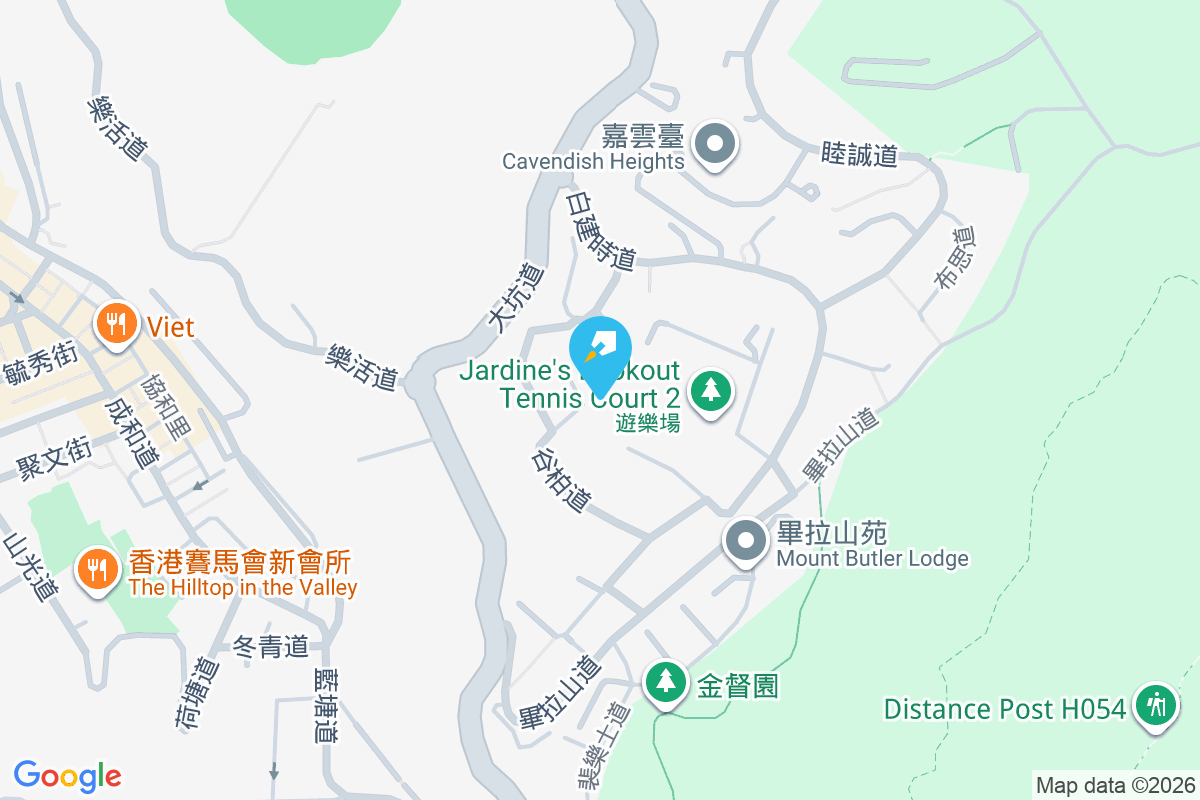The width and height of the screenshot is (1200, 800).
Task: Open the Viet restaurant pin
Action: (117, 324)
